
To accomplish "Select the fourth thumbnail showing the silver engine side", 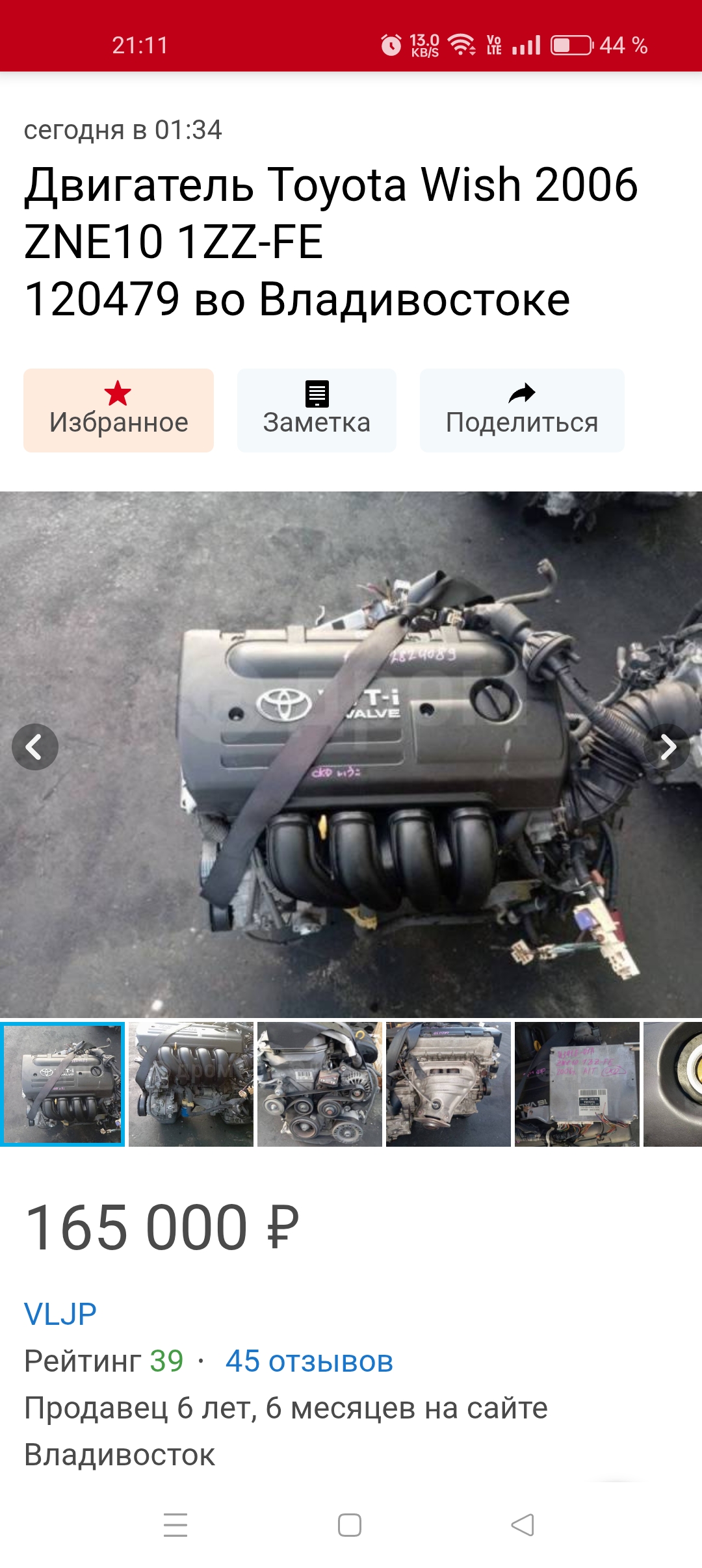I will (448, 1084).
